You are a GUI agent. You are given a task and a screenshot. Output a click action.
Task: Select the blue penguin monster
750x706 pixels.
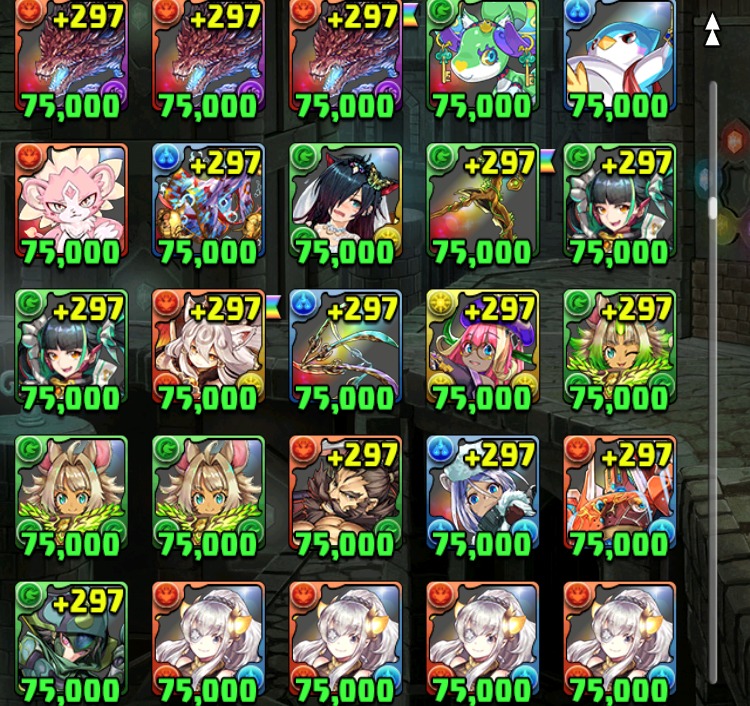coord(619,58)
